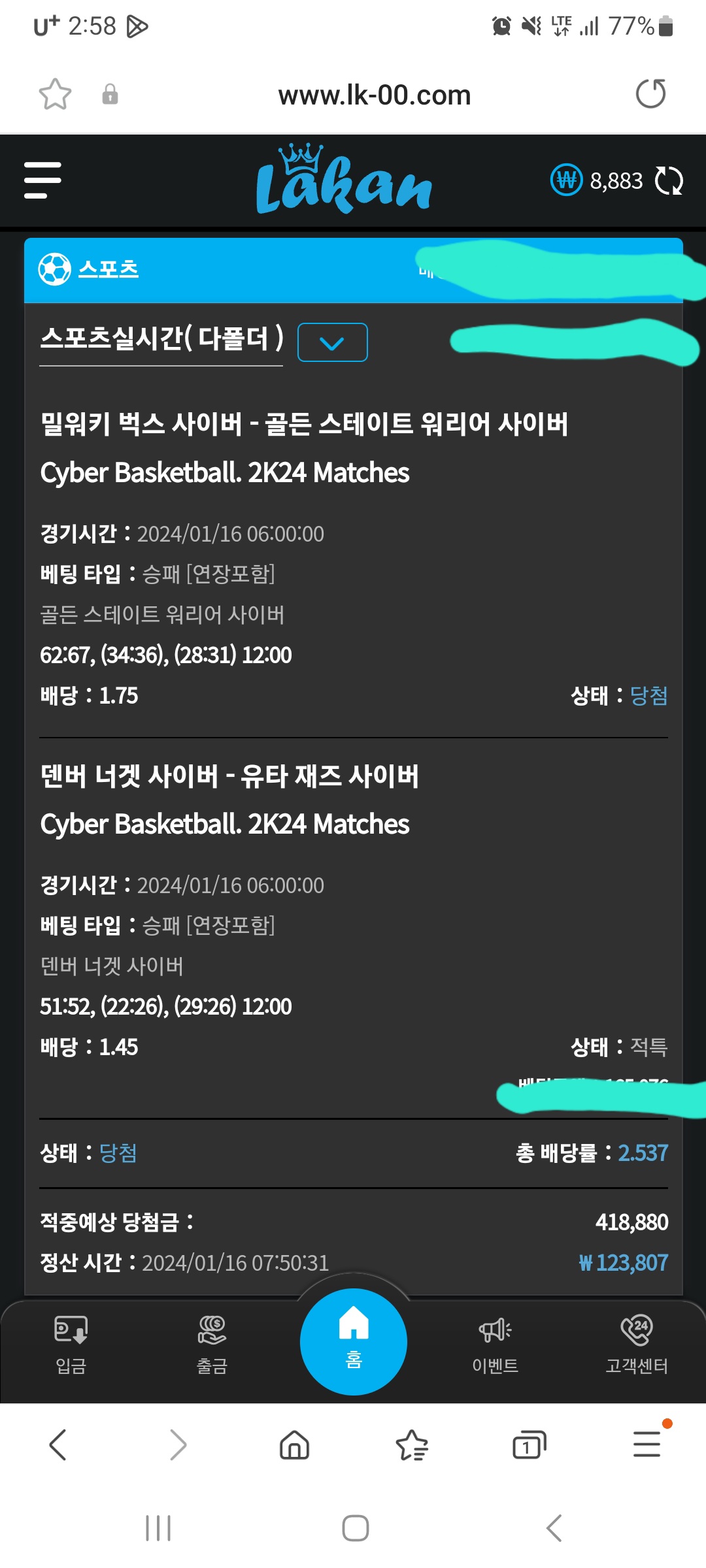The image size is (706, 1568).
Task: Tap the page reload icon
Action: [650, 94]
